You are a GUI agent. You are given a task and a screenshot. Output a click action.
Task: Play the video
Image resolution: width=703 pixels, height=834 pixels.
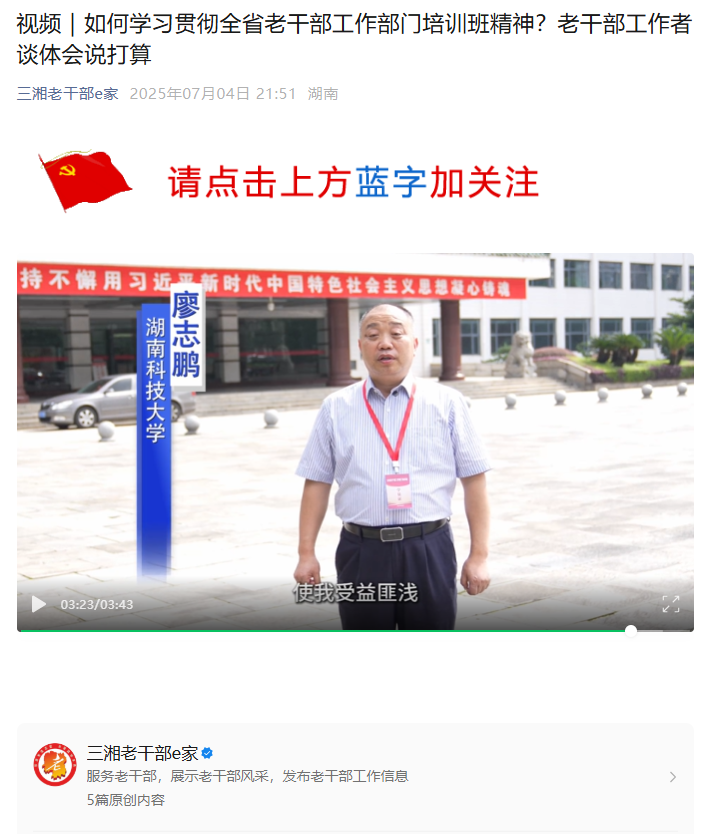[x=39, y=604]
